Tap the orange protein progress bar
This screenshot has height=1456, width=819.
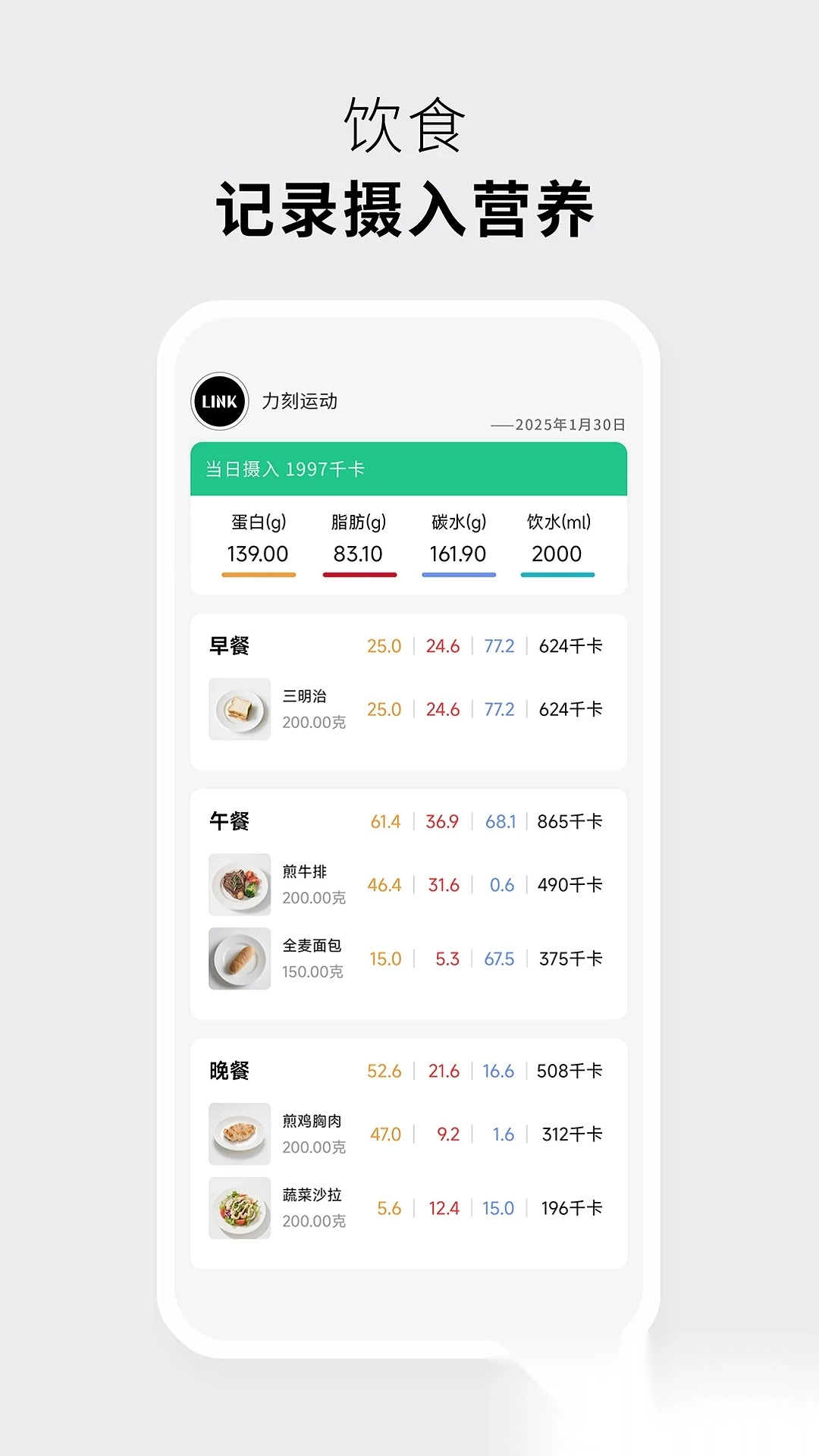pos(258,576)
